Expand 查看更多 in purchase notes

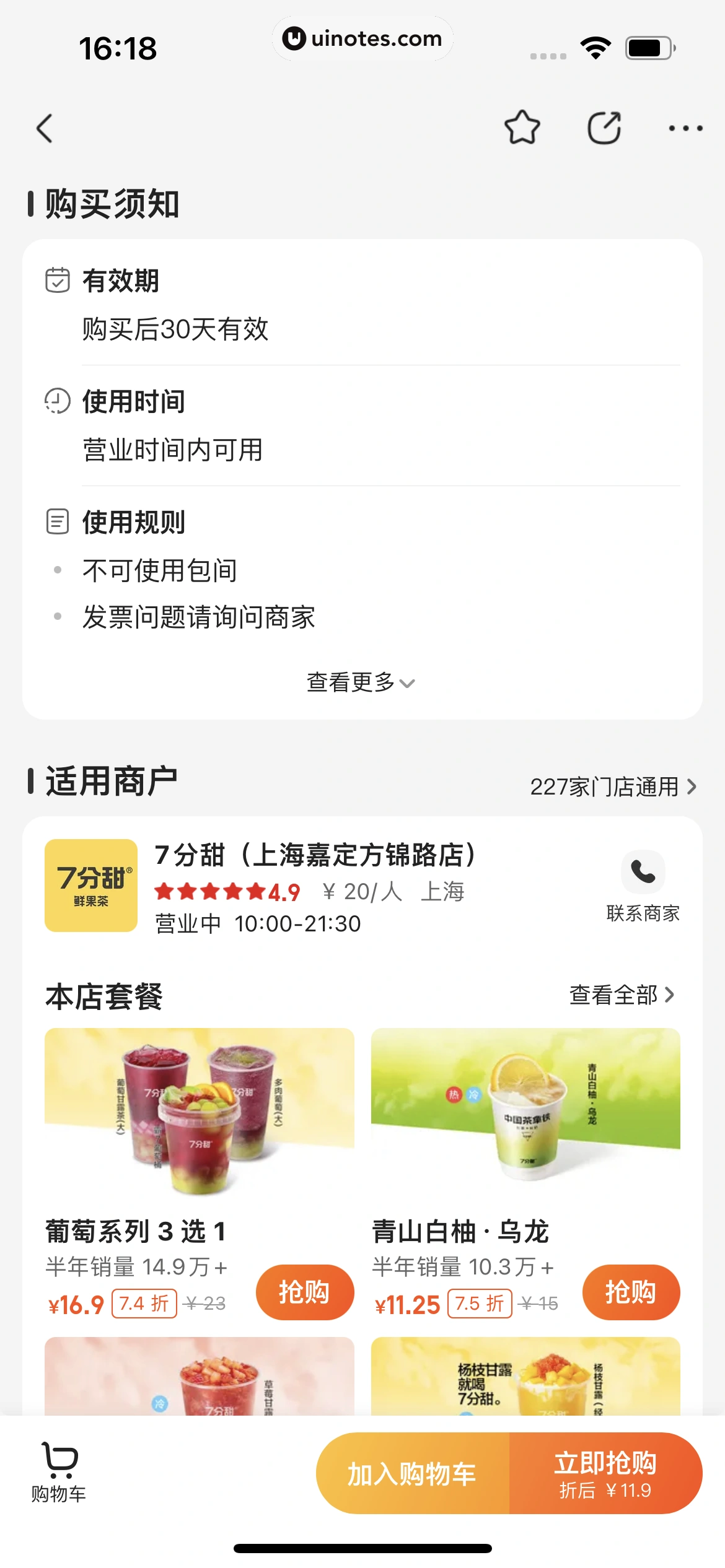[x=361, y=682]
